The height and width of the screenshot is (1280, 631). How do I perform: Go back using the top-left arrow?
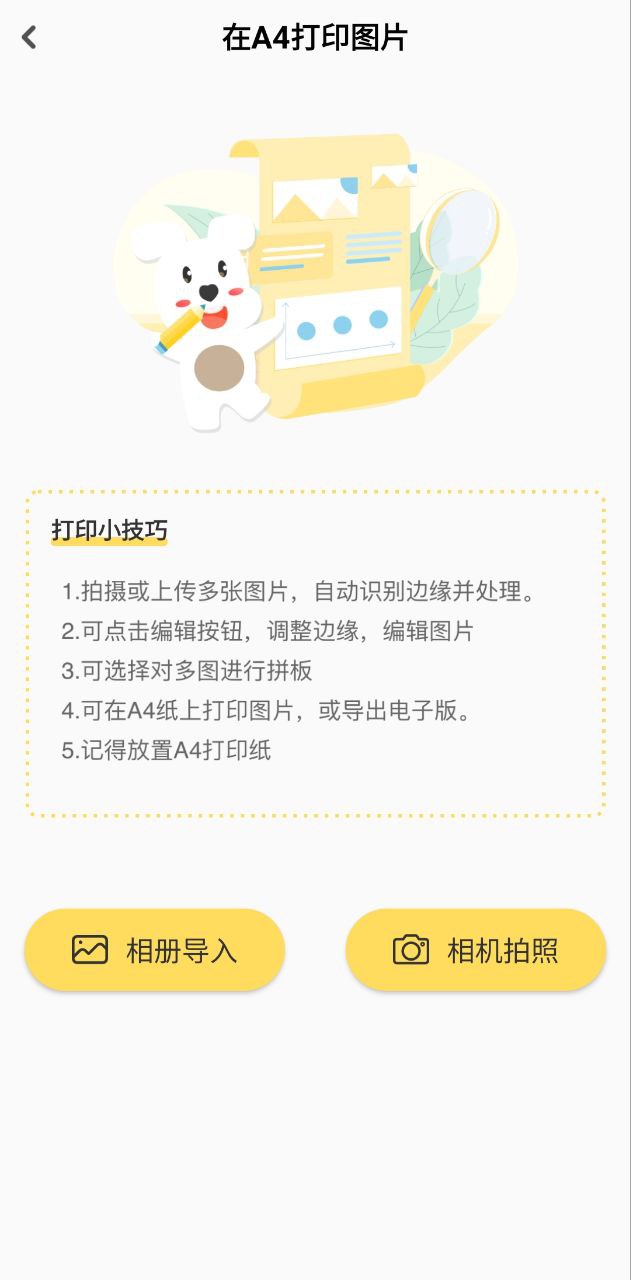pyautogui.click(x=29, y=38)
